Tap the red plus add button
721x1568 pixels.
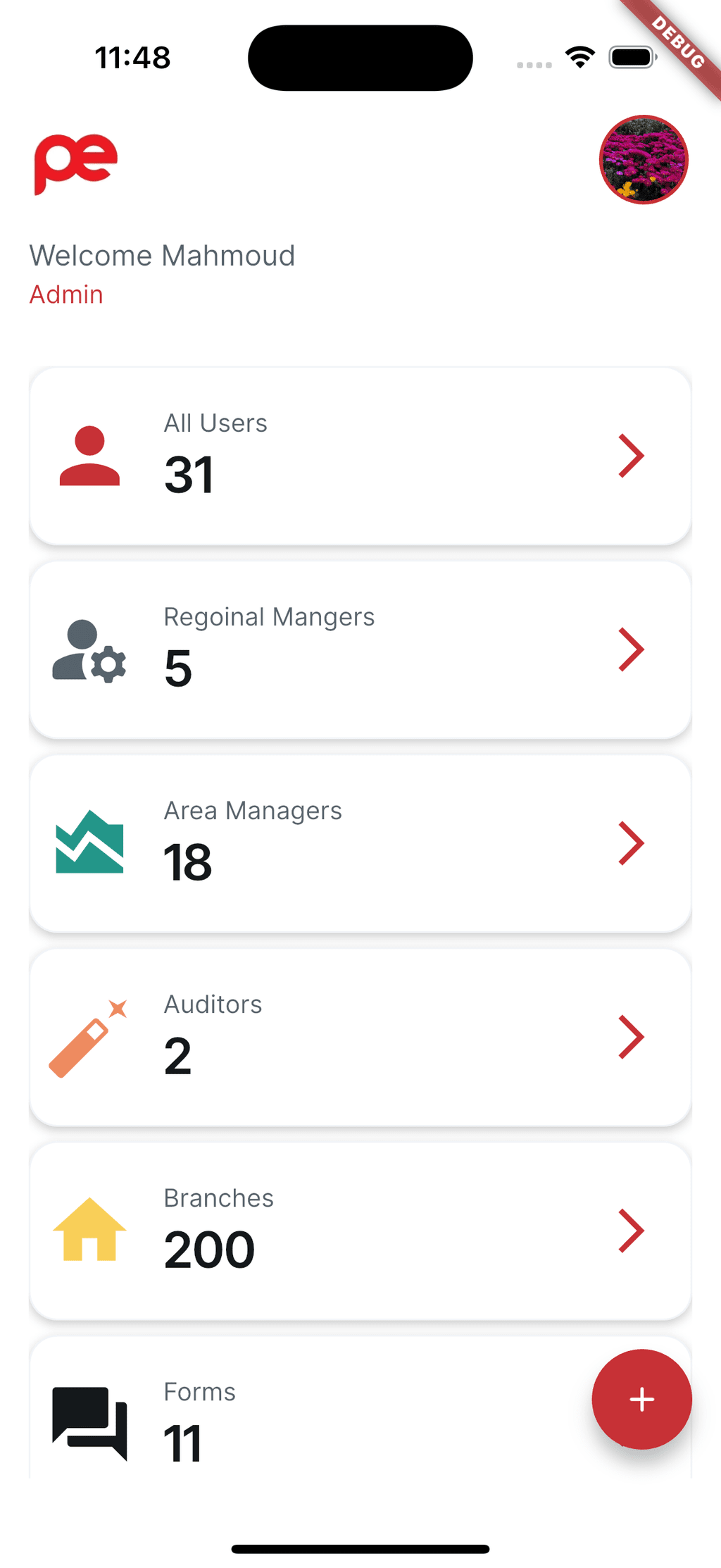(641, 1399)
